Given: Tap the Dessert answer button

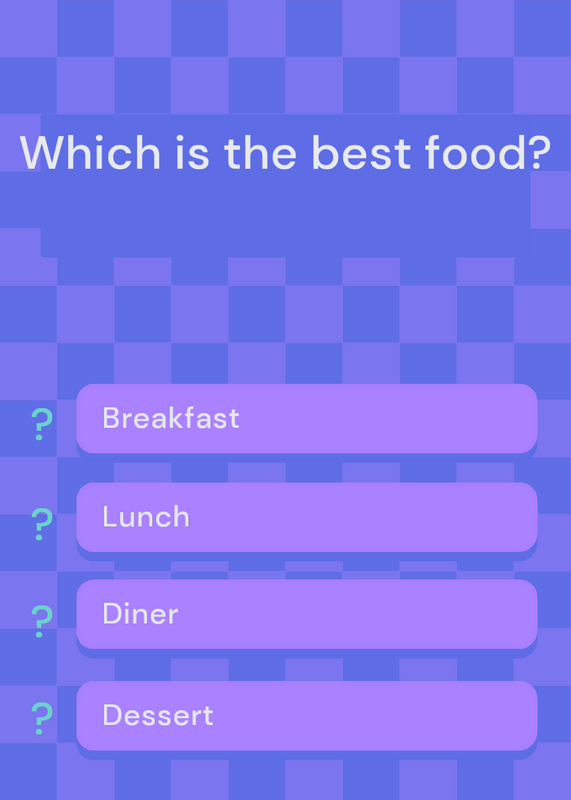Looking at the screenshot, I should click(x=307, y=715).
